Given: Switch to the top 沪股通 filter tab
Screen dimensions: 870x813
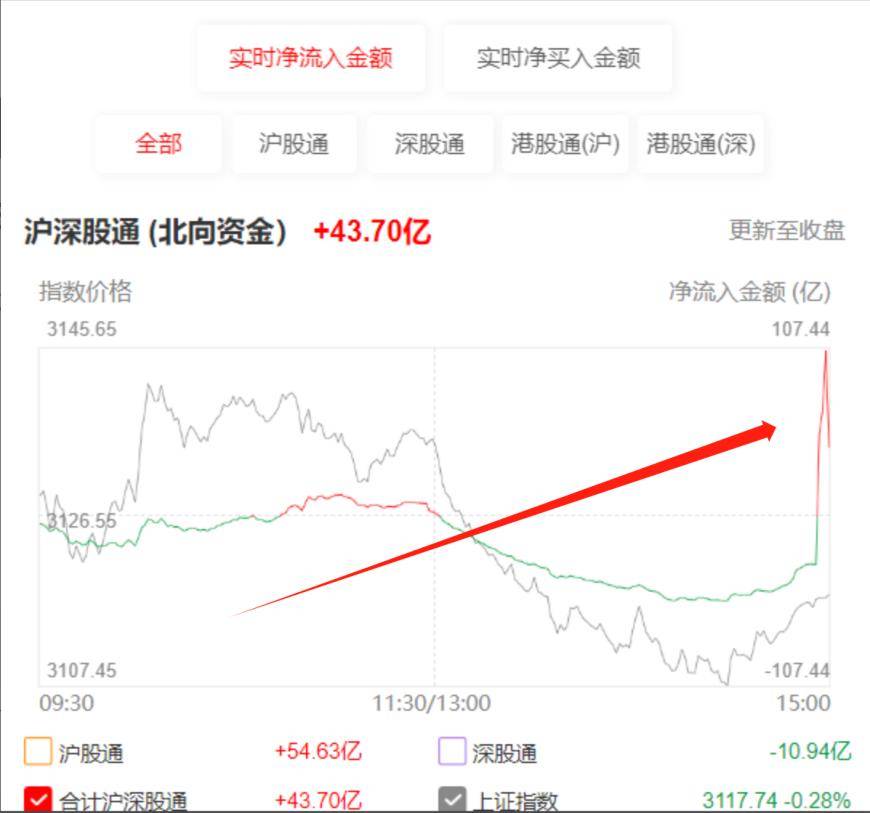Looking at the screenshot, I should point(294,144).
